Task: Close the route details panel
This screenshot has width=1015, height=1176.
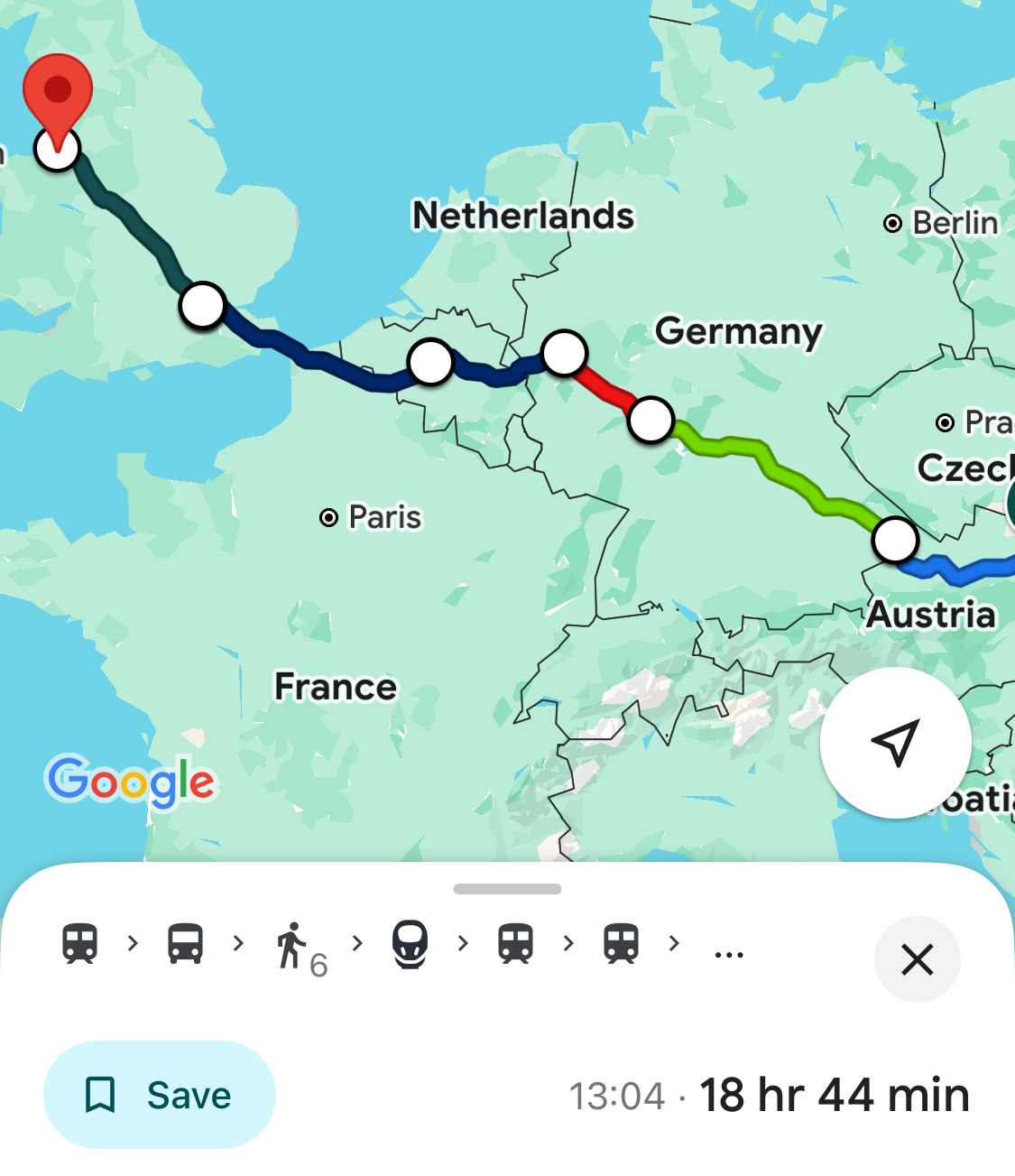Action: click(x=917, y=959)
